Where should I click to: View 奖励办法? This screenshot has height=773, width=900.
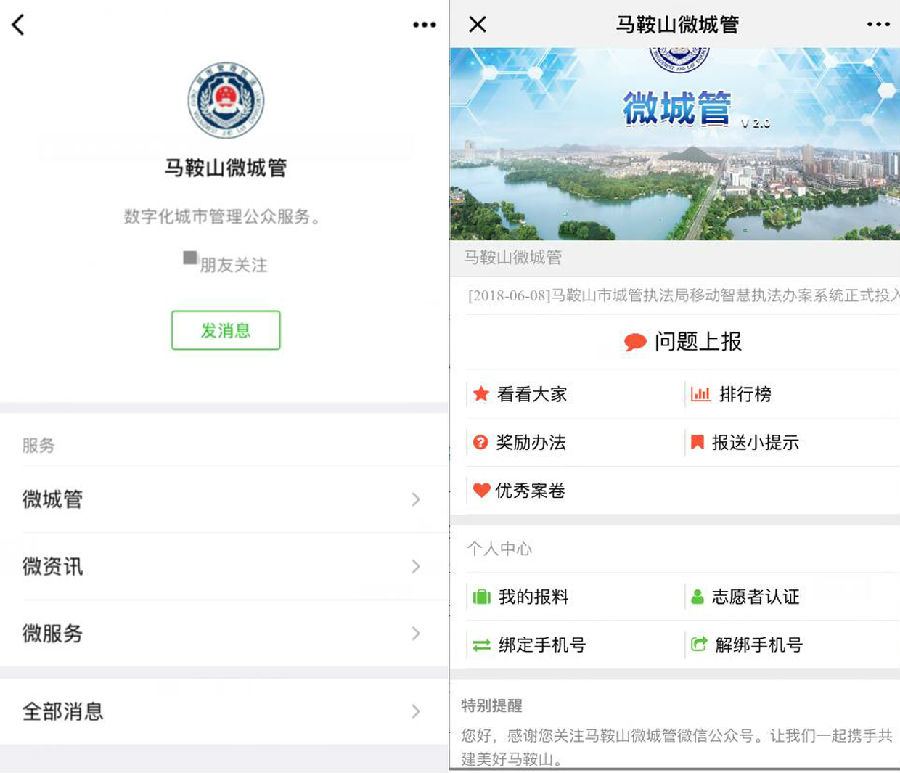[x=531, y=442]
